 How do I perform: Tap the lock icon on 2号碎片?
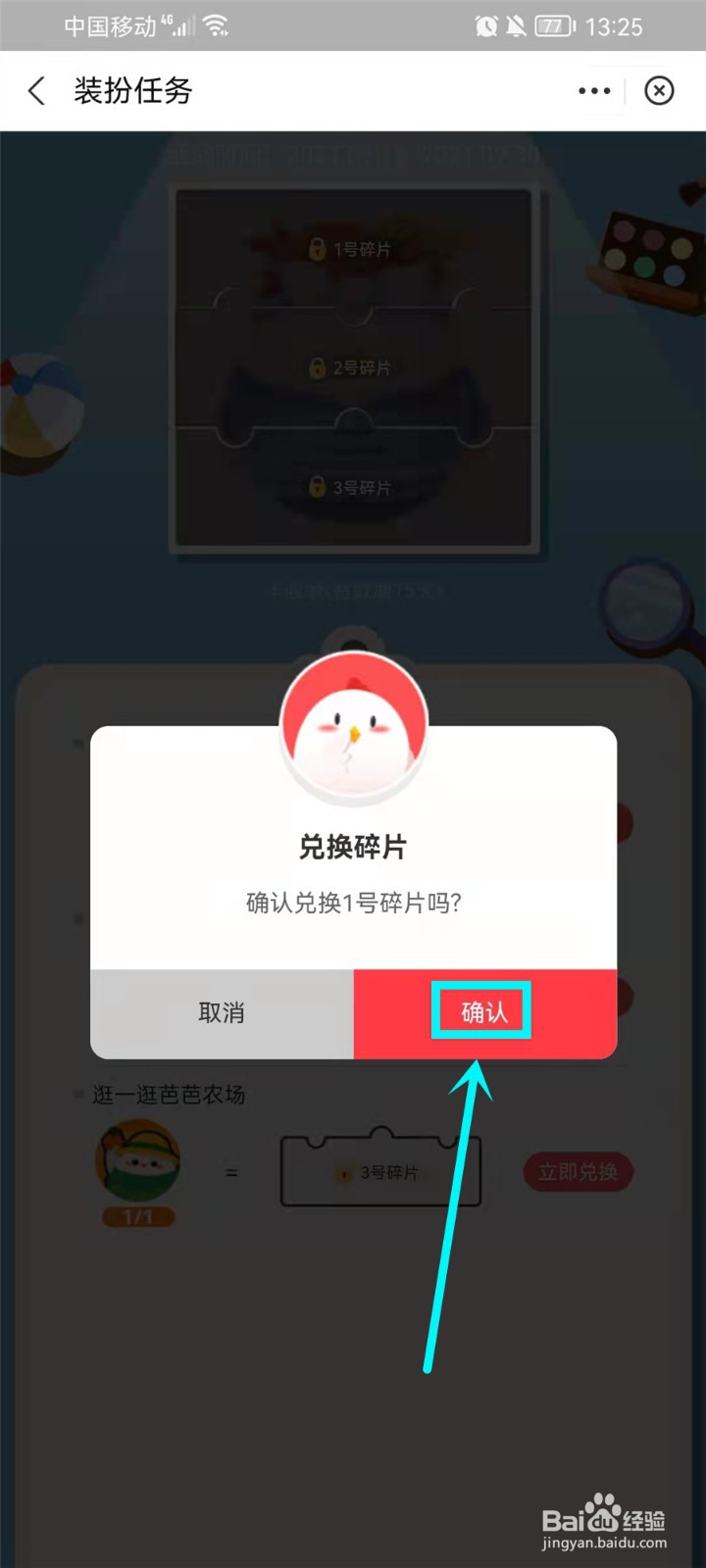tap(320, 366)
